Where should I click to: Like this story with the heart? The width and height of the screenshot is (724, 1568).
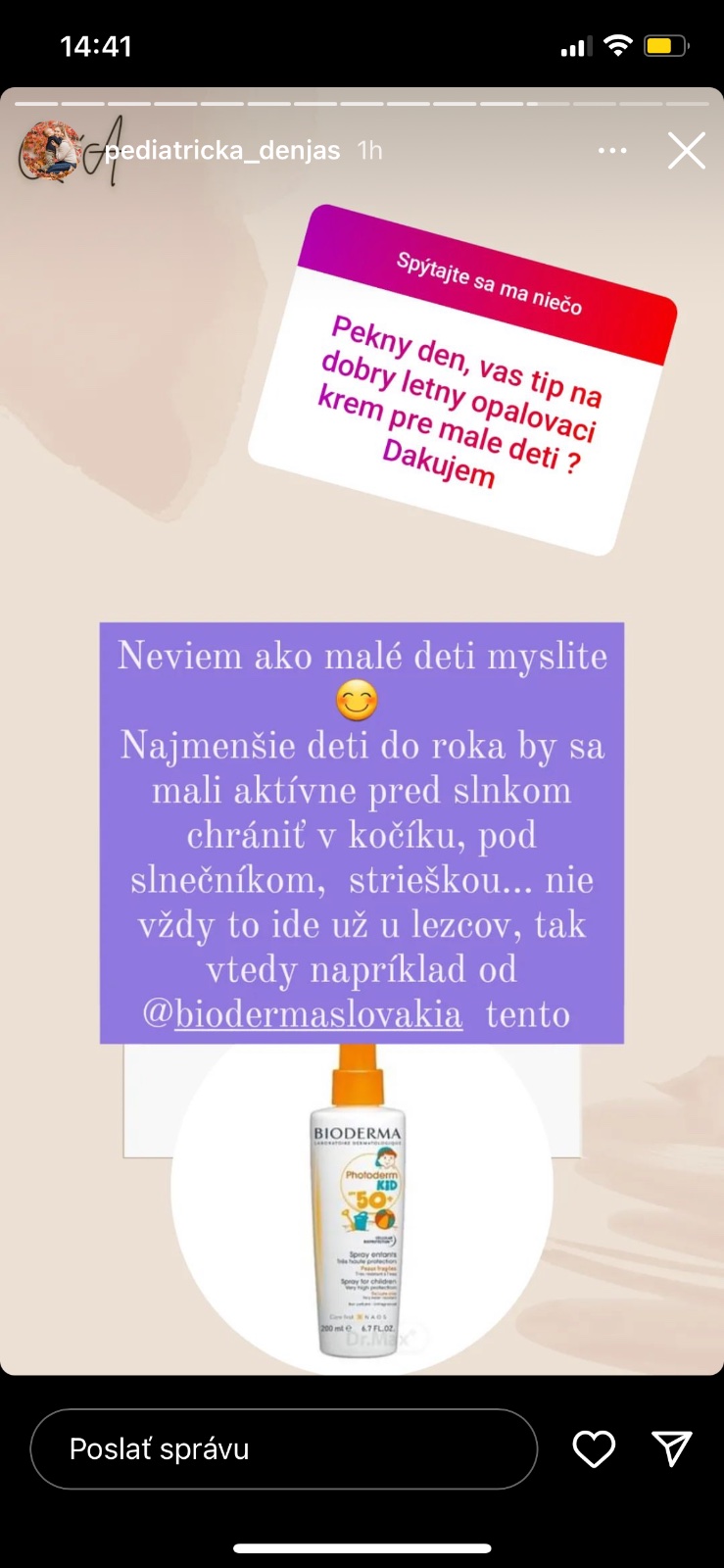click(594, 1448)
